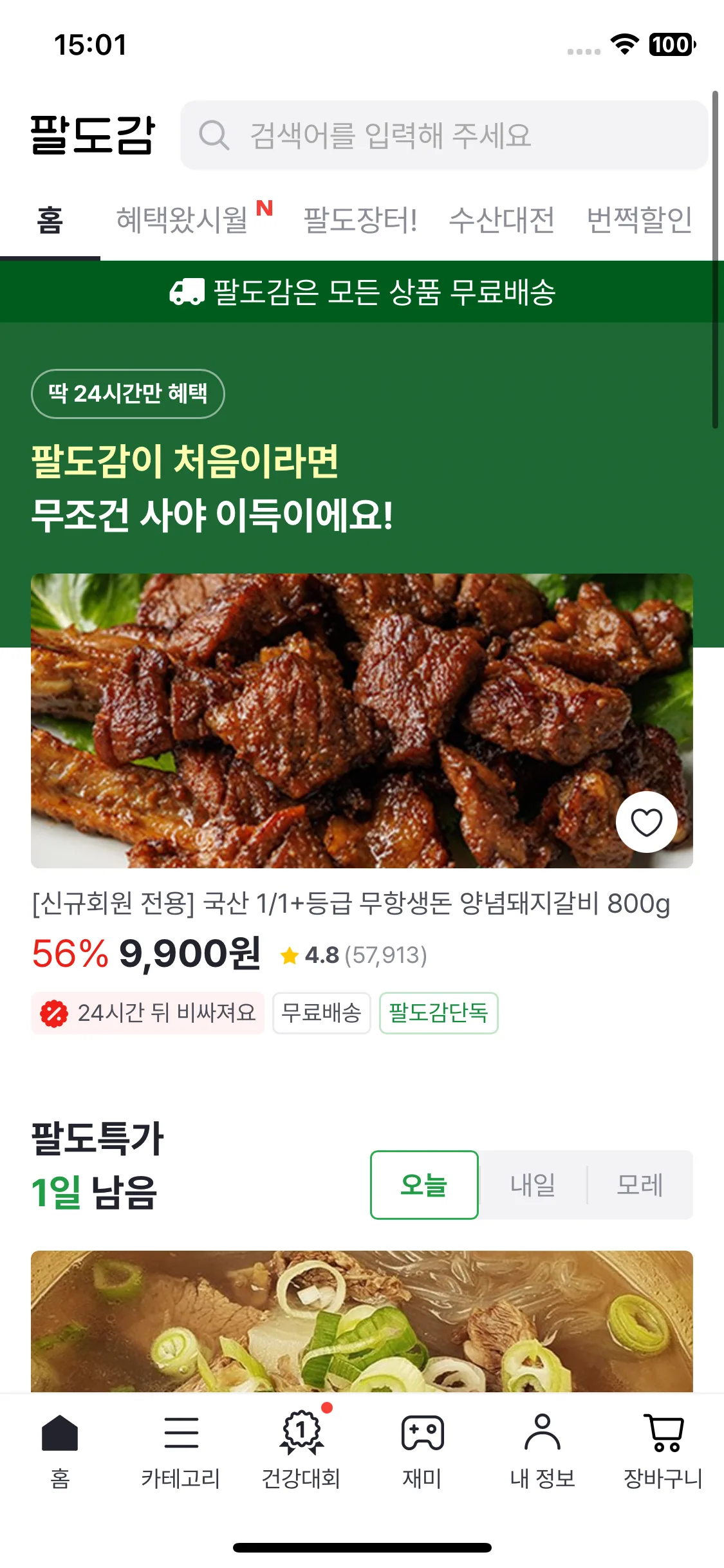Image resolution: width=724 pixels, height=1568 pixels.
Task: Go to the 번쩍할인 tab
Action: 639,220
